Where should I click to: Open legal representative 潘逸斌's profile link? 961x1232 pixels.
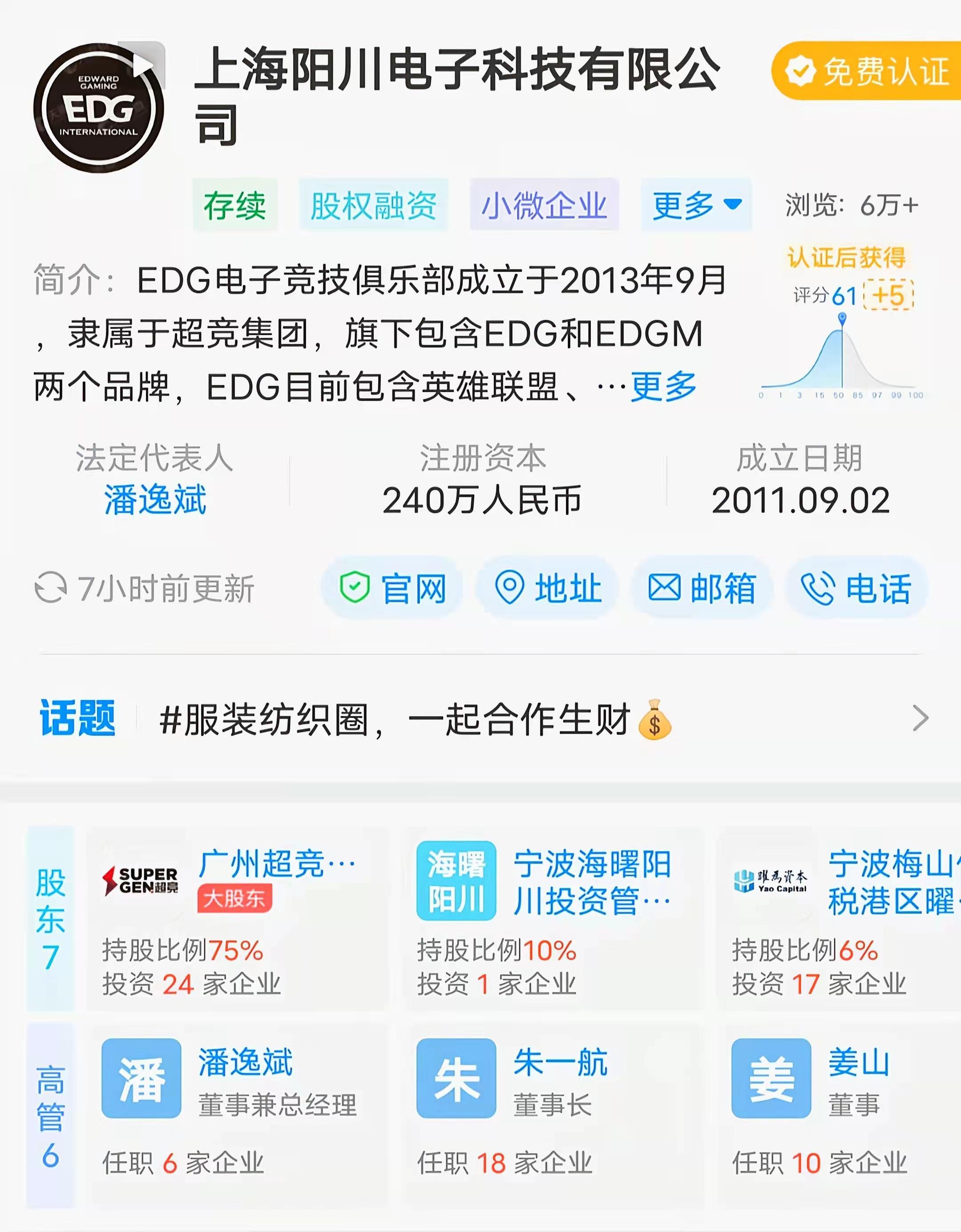coord(155,500)
